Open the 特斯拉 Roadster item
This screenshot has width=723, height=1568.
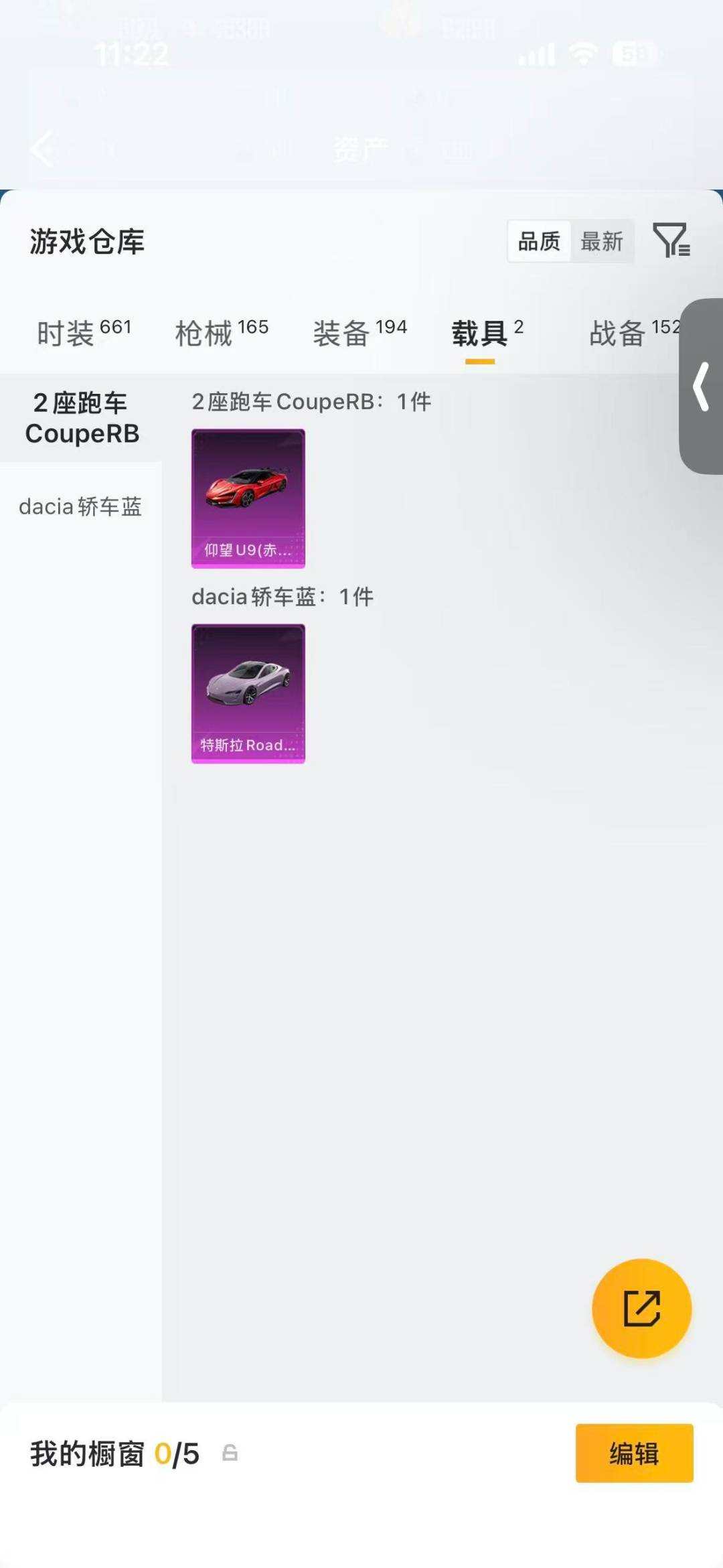click(248, 693)
